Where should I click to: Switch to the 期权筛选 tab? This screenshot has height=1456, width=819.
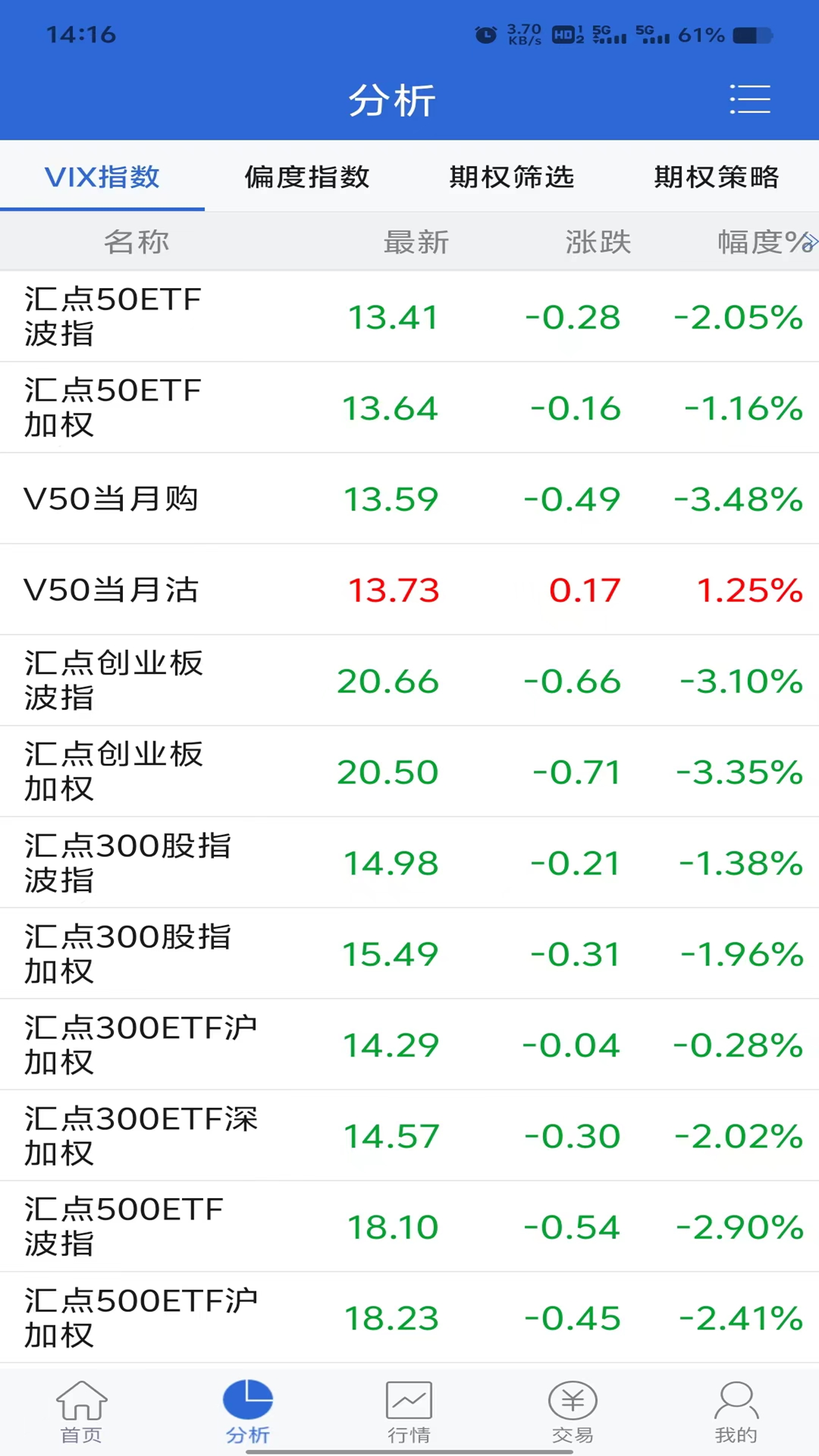tap(512, 177)
